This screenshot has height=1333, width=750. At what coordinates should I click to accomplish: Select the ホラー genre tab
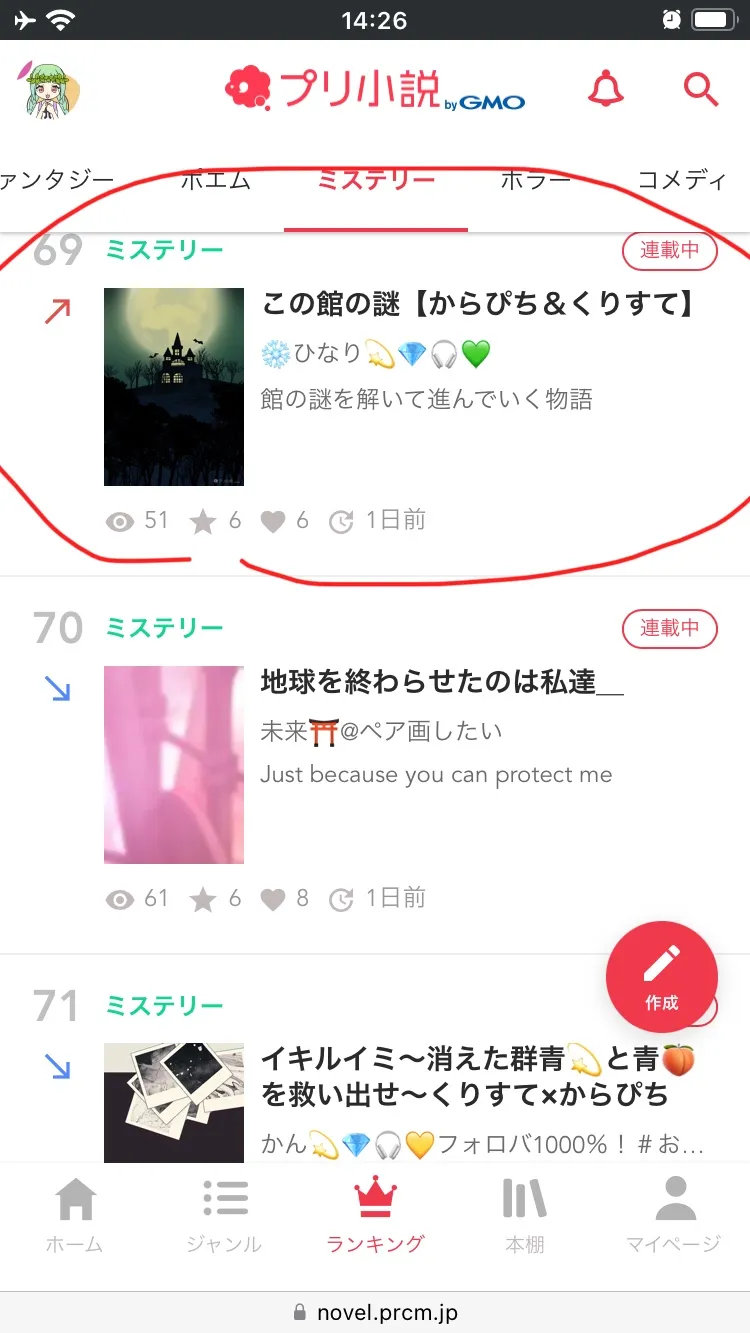coord(535,181)
